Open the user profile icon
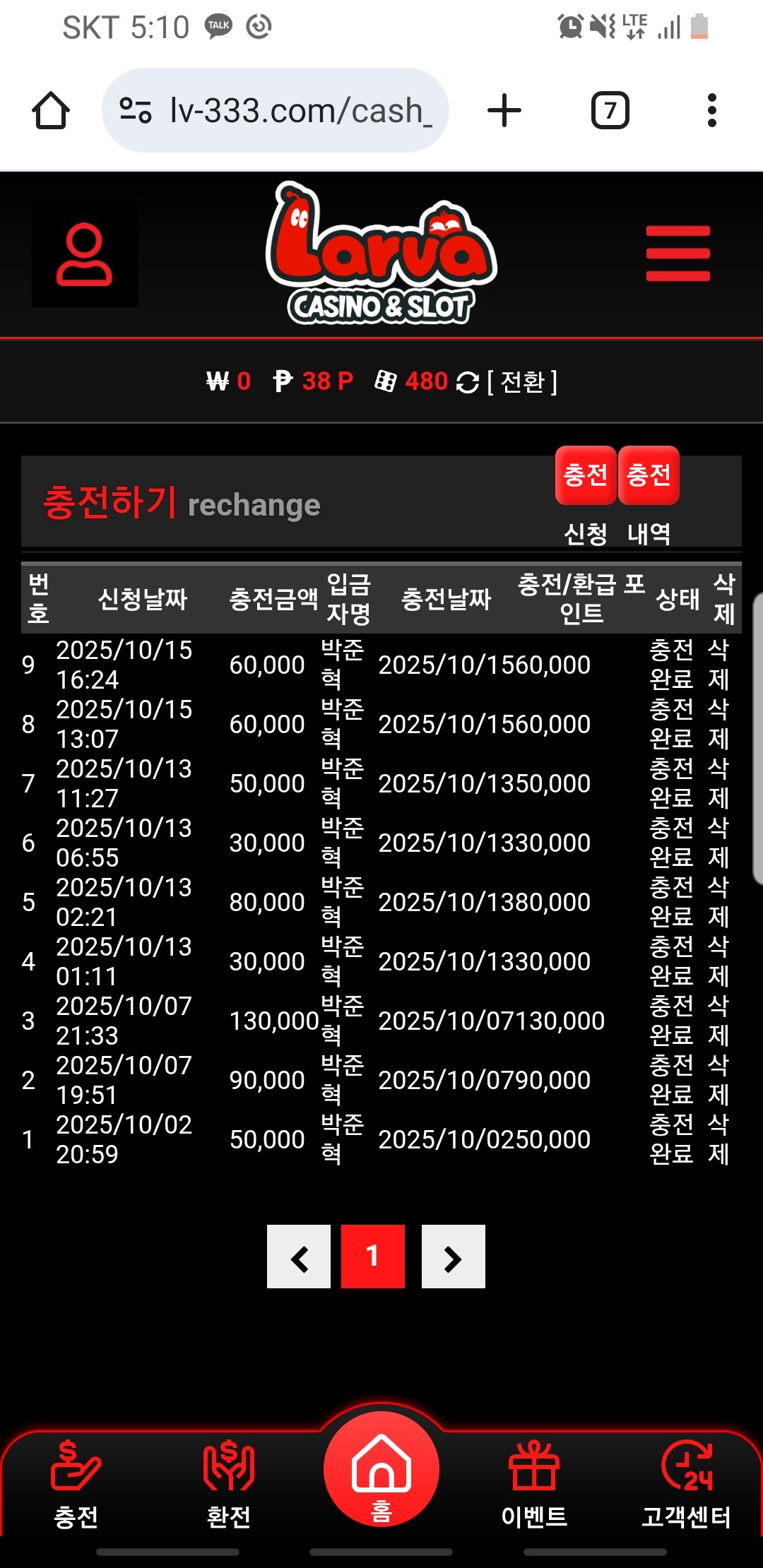The image size is (763, 1568). point(84,254)
